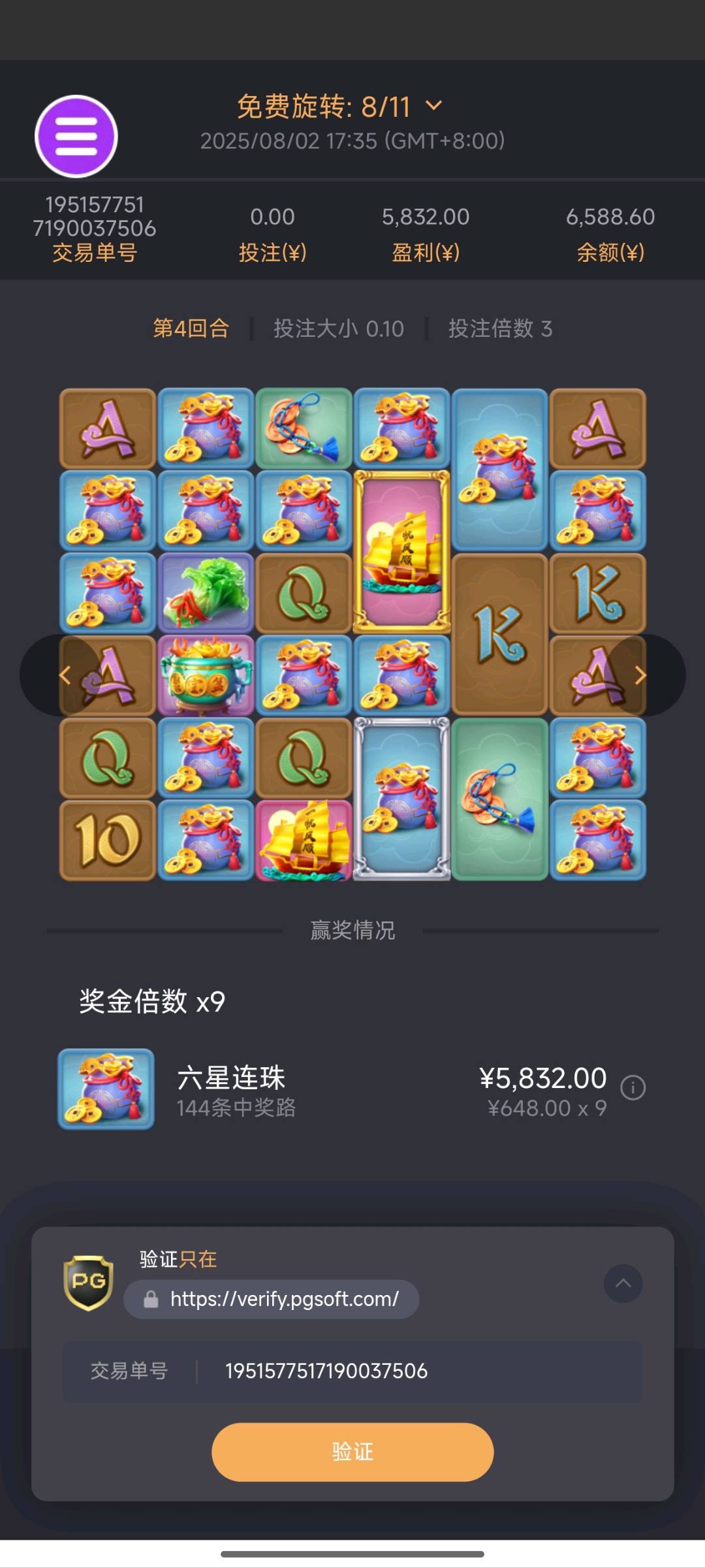Image resolution: width=705 pixels, height=1568 pixels.
Task: Tap the orange 验证 verify button
Action: [x=352, y=1452]
